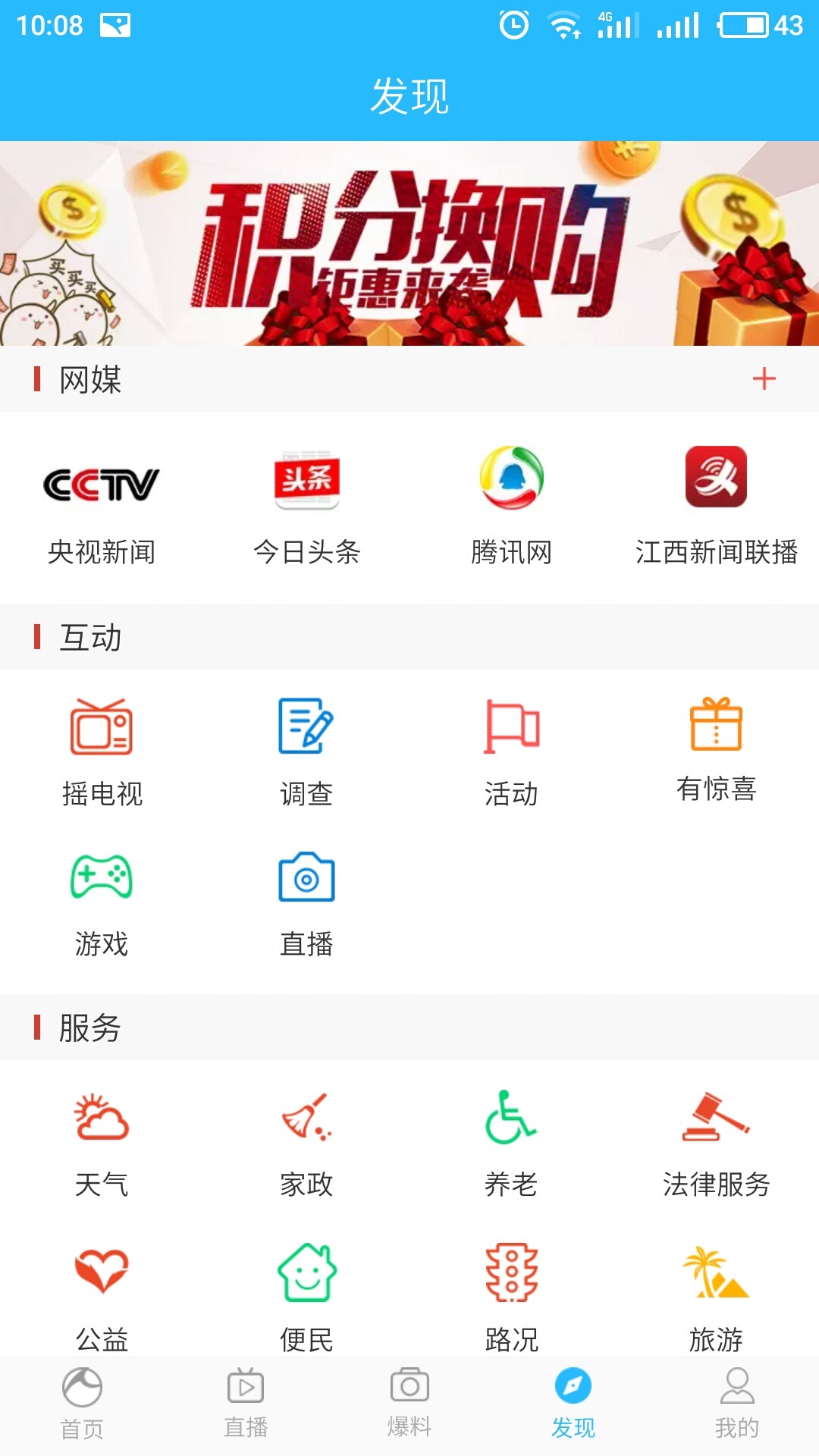Open 法律服务 legal services
The image size is (819, 1456).
pyautogui.click(x=716, y=1143)
